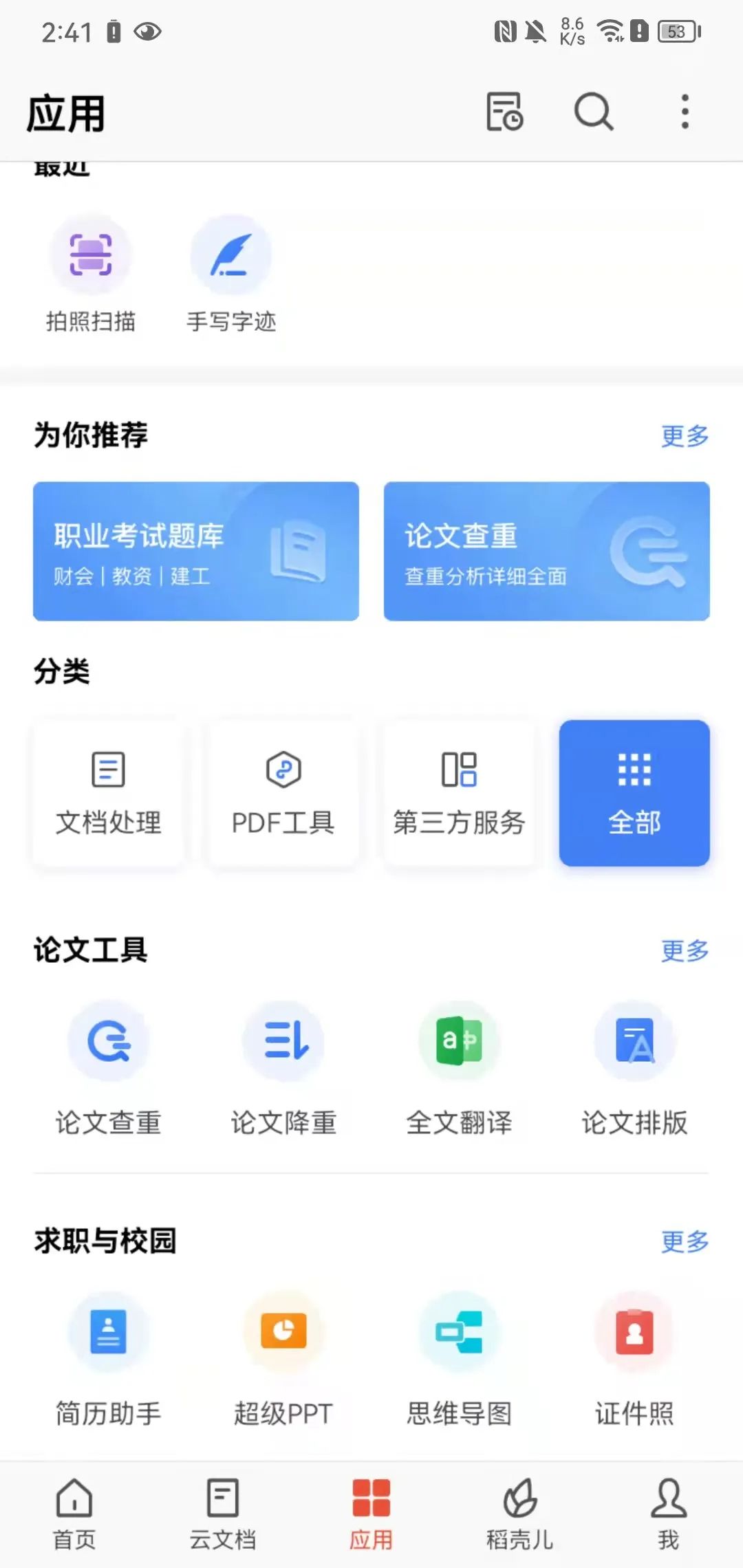Open the document history icon in the top bar
The image size is (743, 1568).
point(505,111)
